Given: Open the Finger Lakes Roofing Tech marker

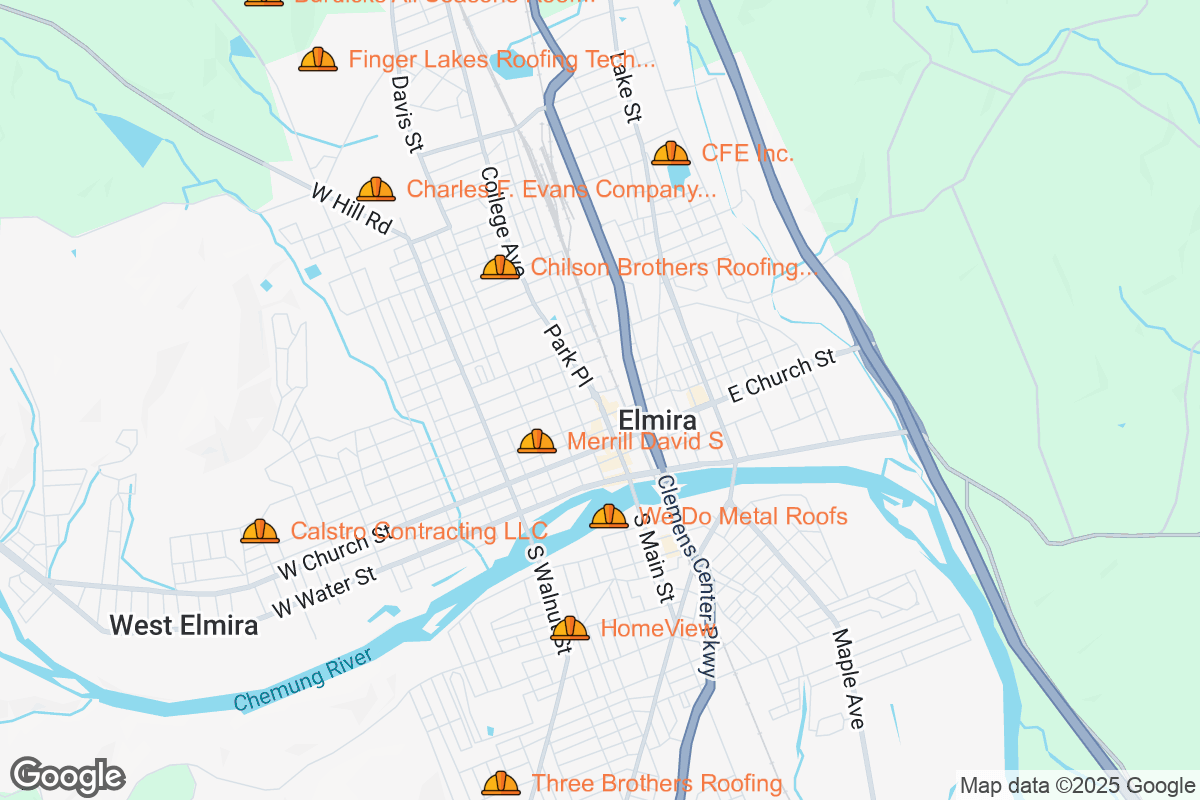Looking at the screenshot, I should [x=318, y=60].
